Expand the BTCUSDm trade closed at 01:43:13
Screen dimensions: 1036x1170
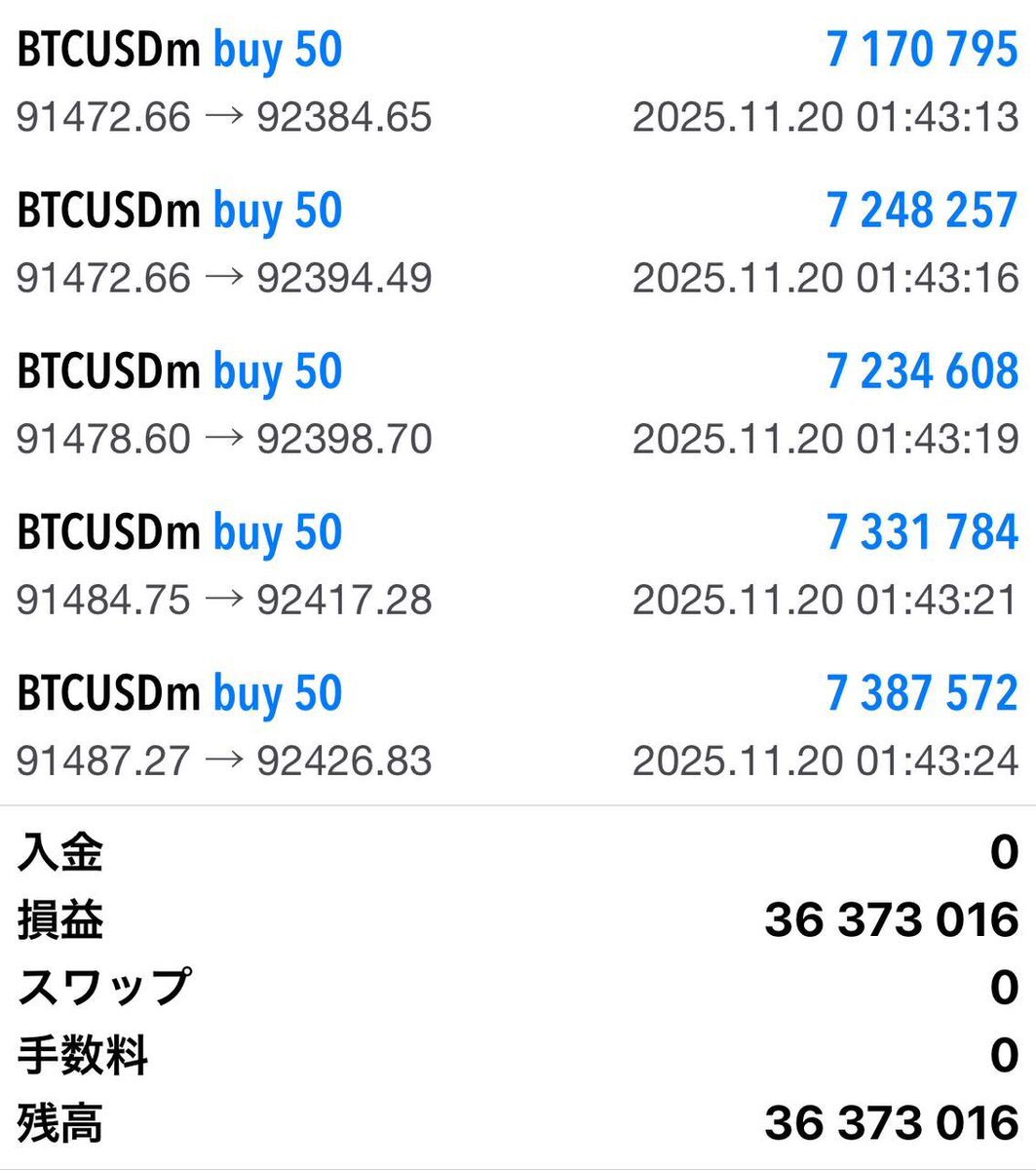pos(517,83)
